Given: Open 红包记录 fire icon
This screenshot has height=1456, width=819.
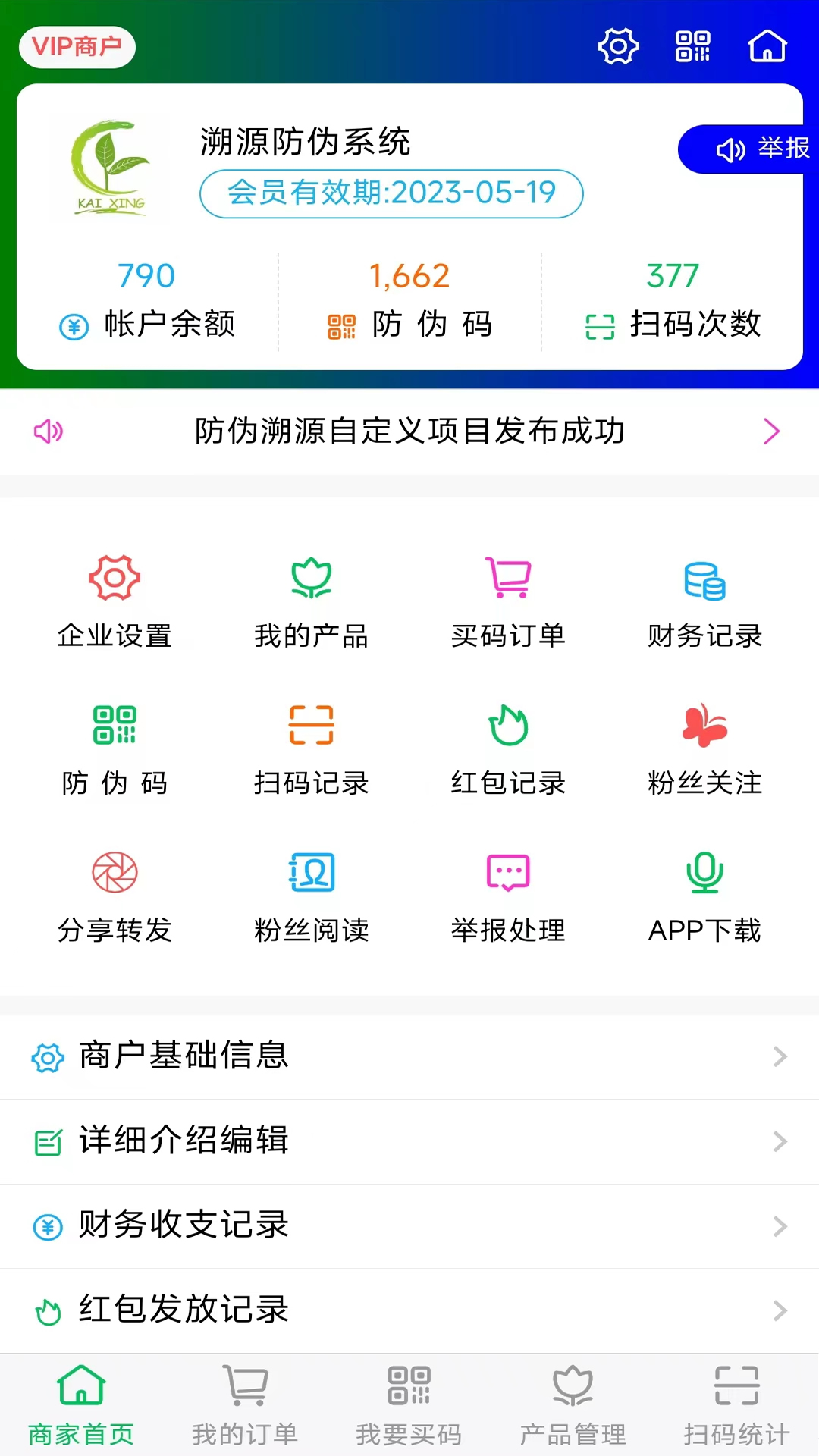Looking at the screenshot, I should pyautogui.click(x=507, y=726).
